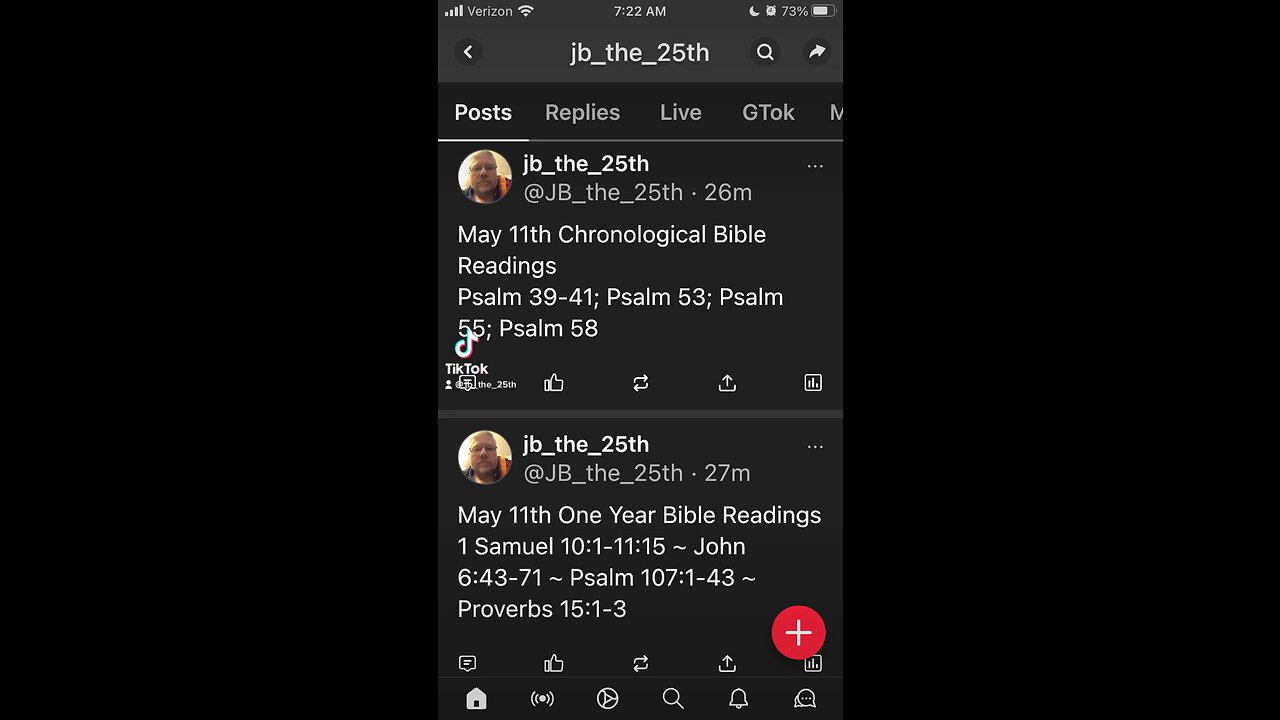Open options for the Chronological Bible Readings post
The width and height of the screenshot is (1280, 720).
point(815,166)
